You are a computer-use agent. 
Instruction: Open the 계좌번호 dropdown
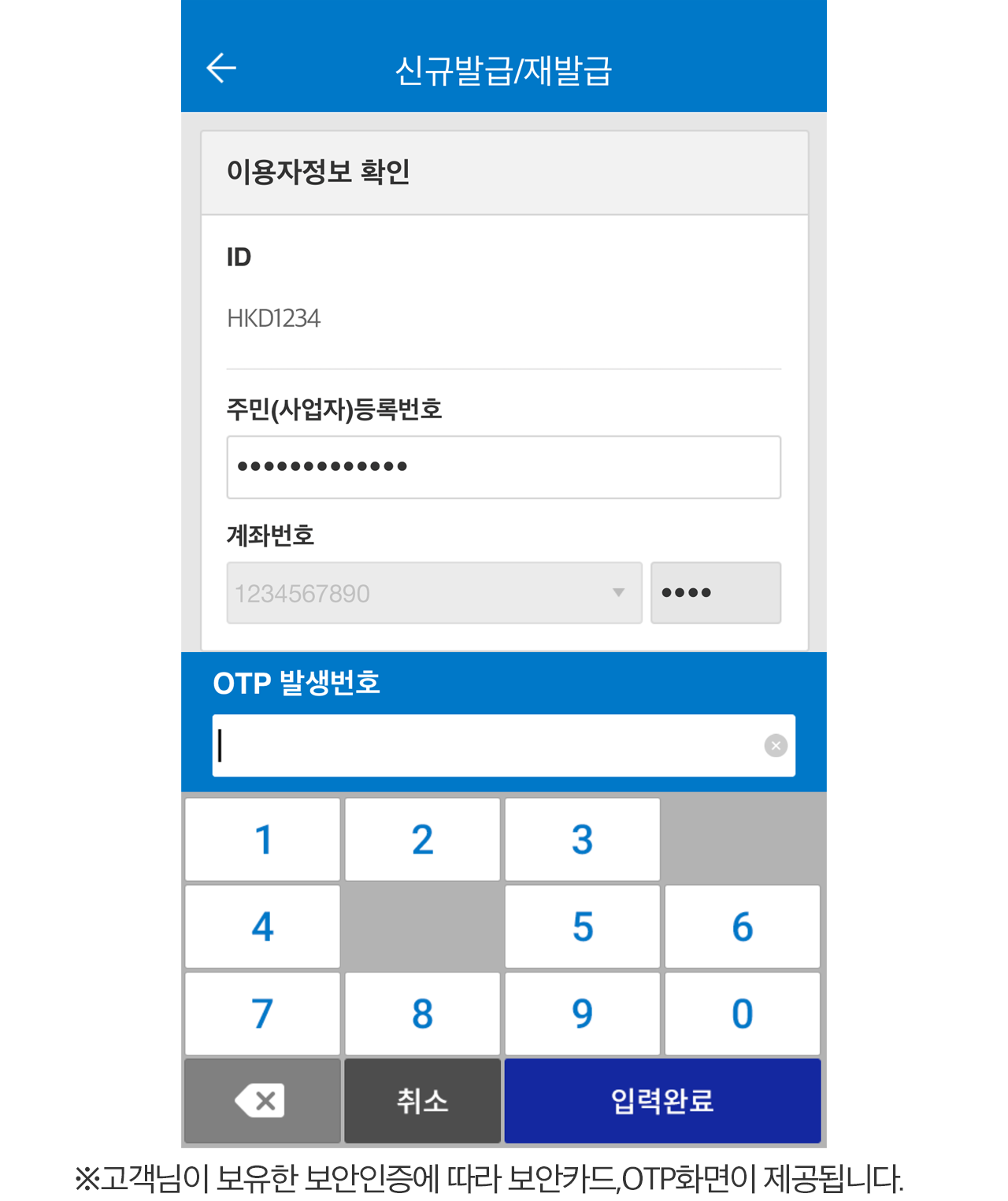[x=434, y=593]
